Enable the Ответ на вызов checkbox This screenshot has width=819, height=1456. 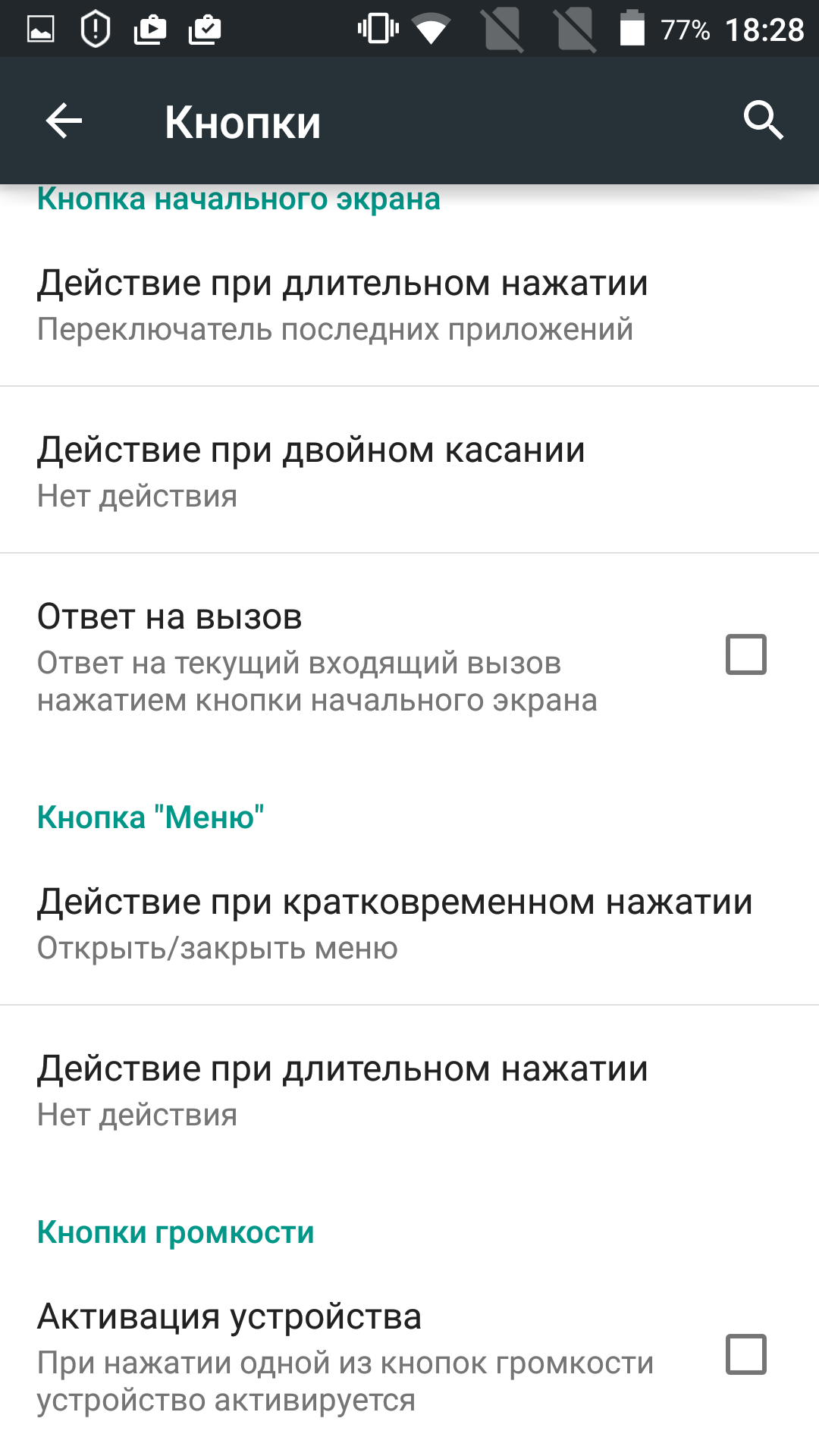click(x=746, y=654)
